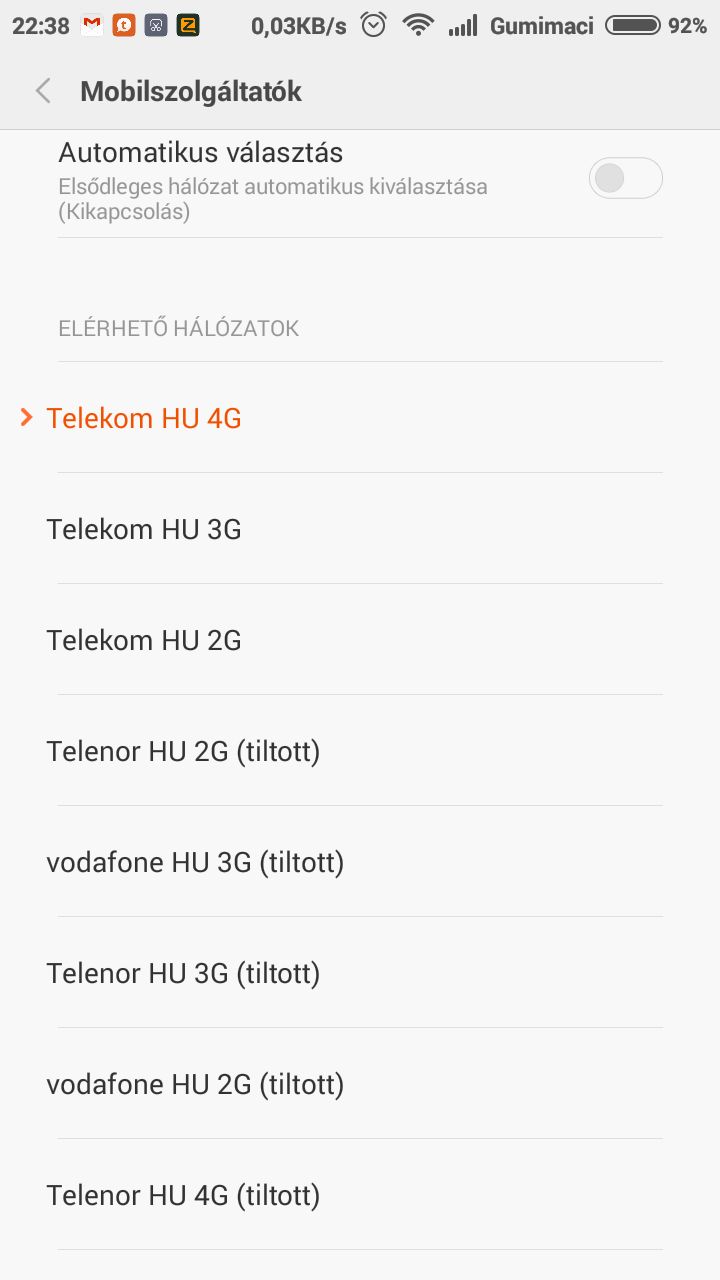Enable the Automatikus választás switch
Viewport: 720px width, 1280px height.
[x=625, y=178]
